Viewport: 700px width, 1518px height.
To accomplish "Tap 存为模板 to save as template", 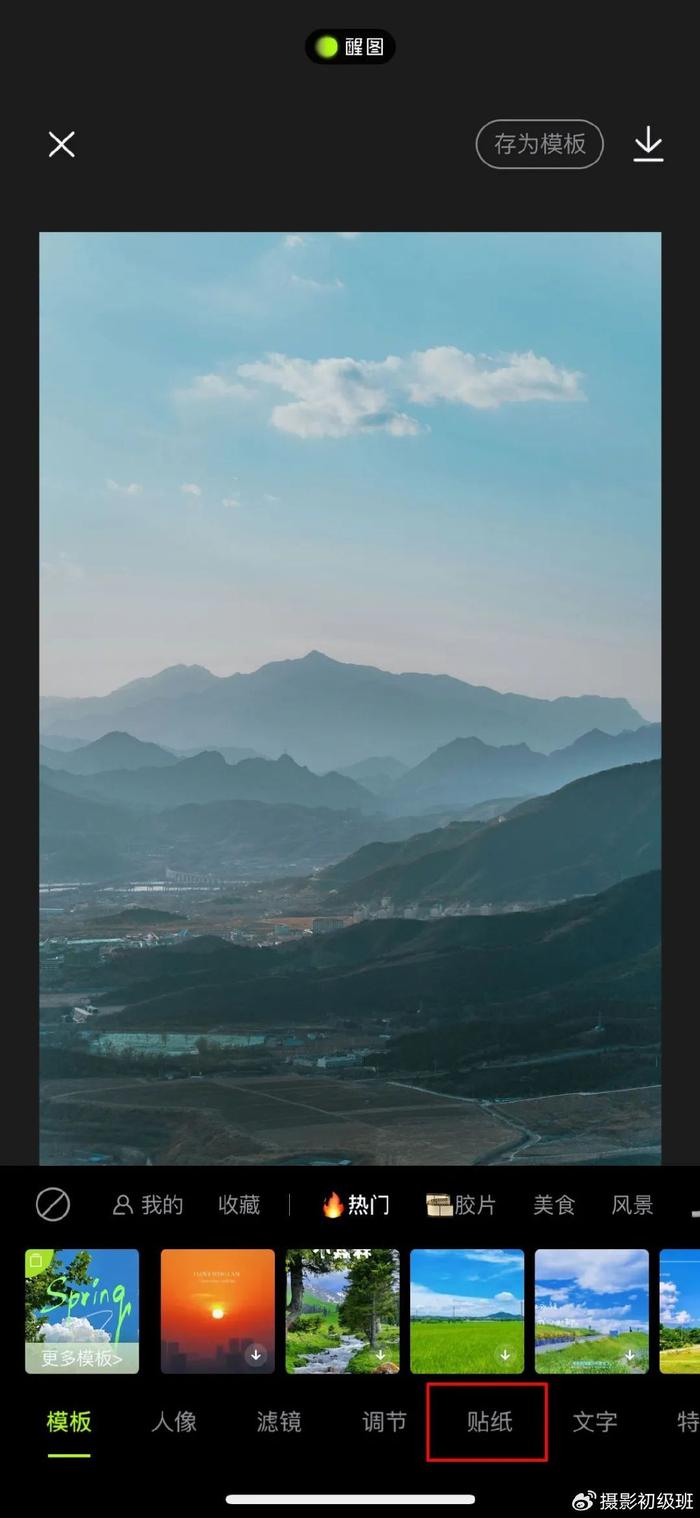I will click(x=540, y=144).
